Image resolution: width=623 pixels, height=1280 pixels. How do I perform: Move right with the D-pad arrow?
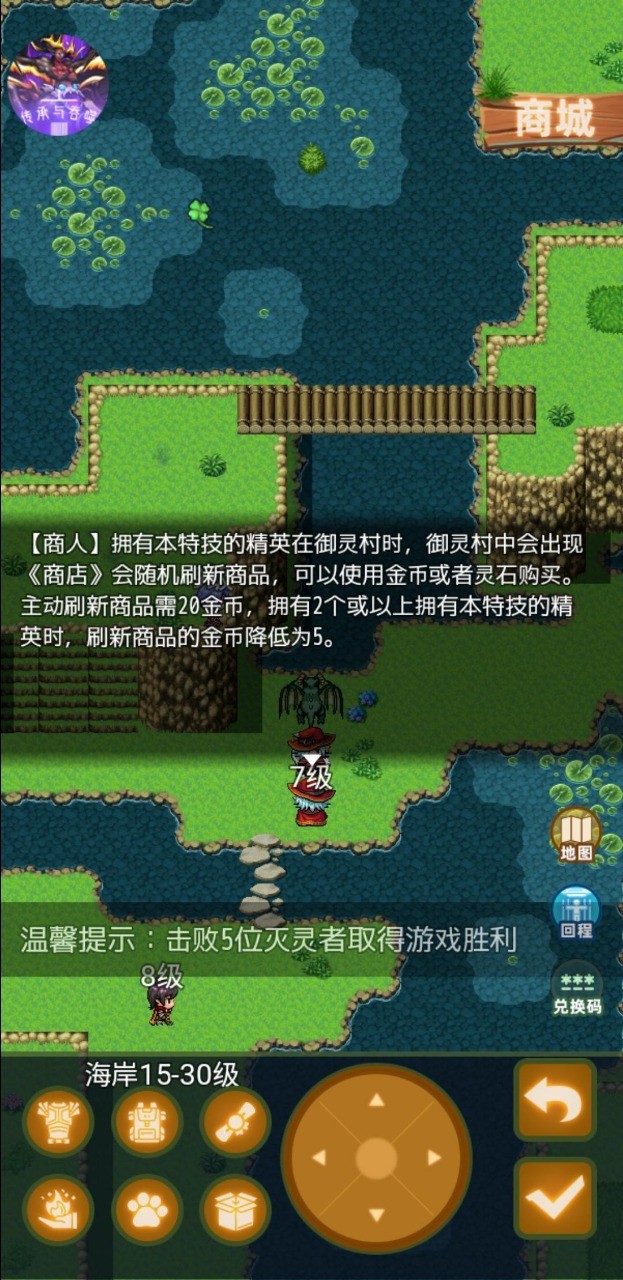click(x=434, y=1158)
